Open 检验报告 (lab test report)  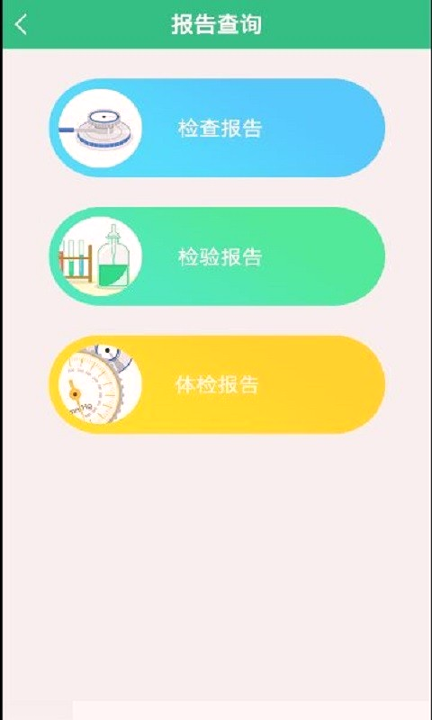(x=217, y=256)
